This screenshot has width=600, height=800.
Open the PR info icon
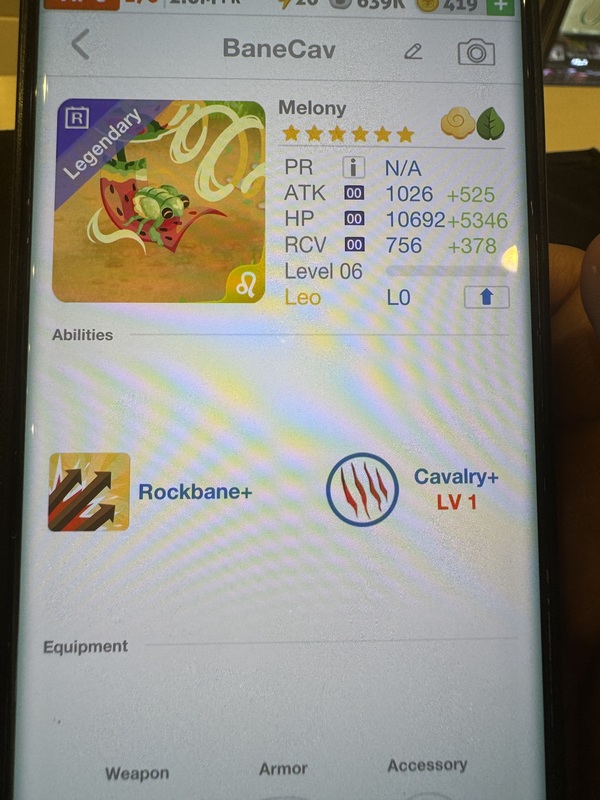(353, 168)
